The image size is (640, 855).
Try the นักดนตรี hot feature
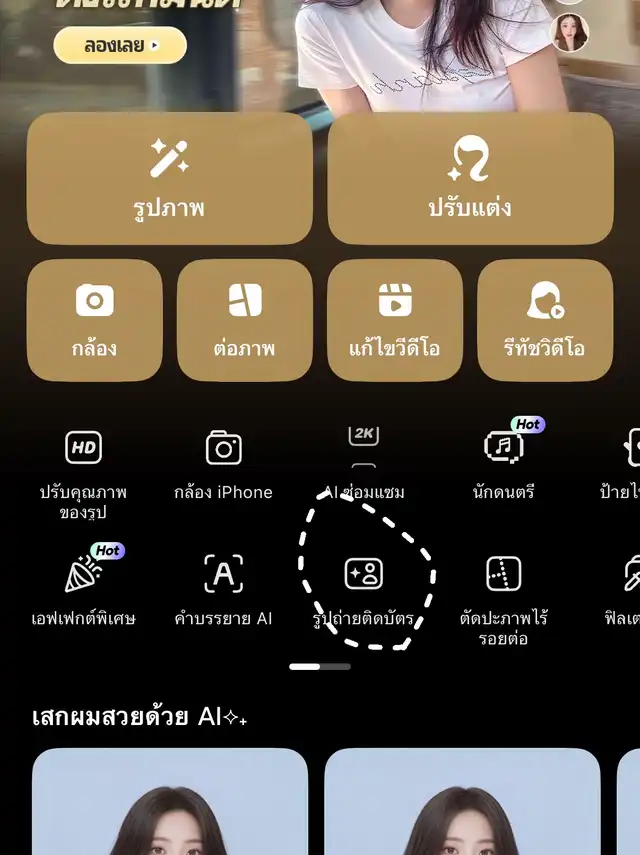[x=504, y=461]
